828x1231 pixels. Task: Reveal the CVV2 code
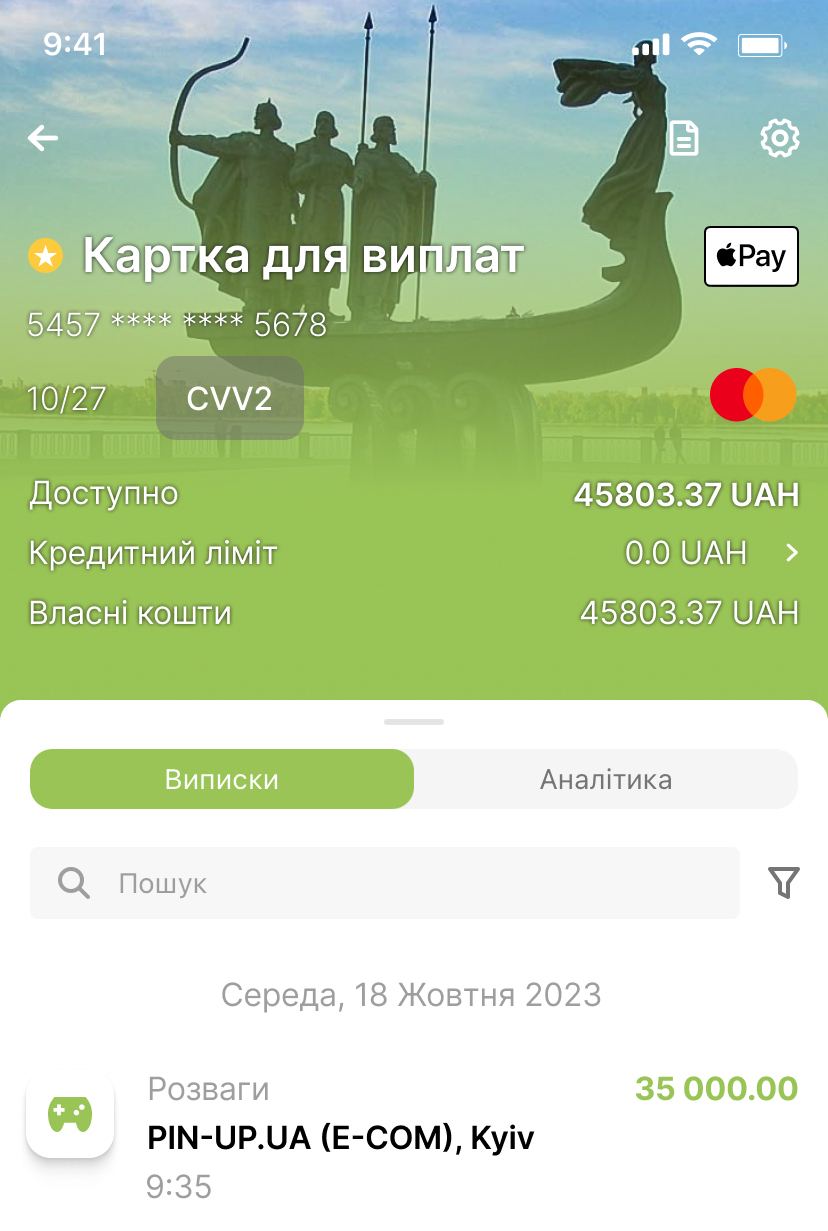click(230, 398)
